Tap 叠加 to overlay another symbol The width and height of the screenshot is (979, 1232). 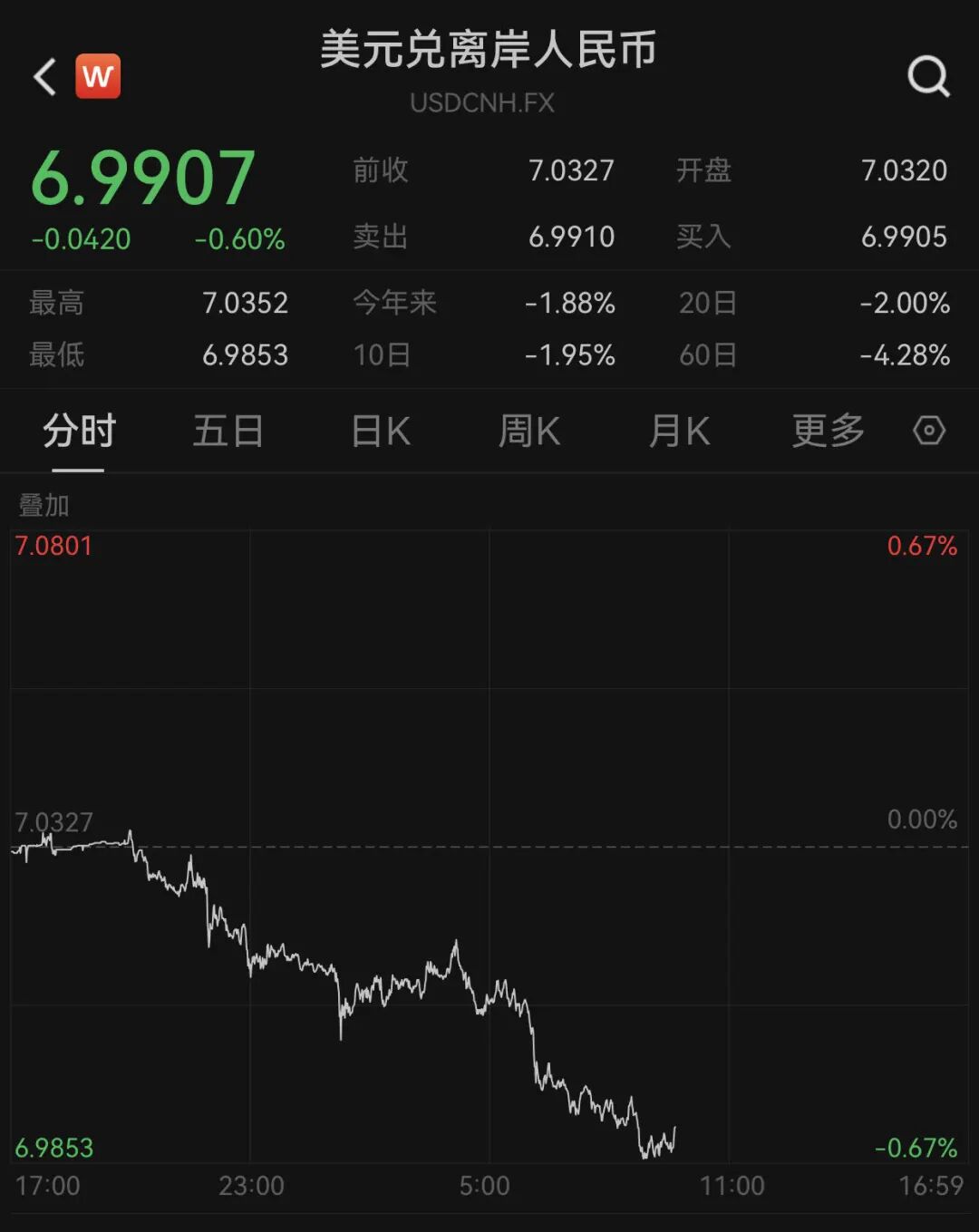point(44,505)
